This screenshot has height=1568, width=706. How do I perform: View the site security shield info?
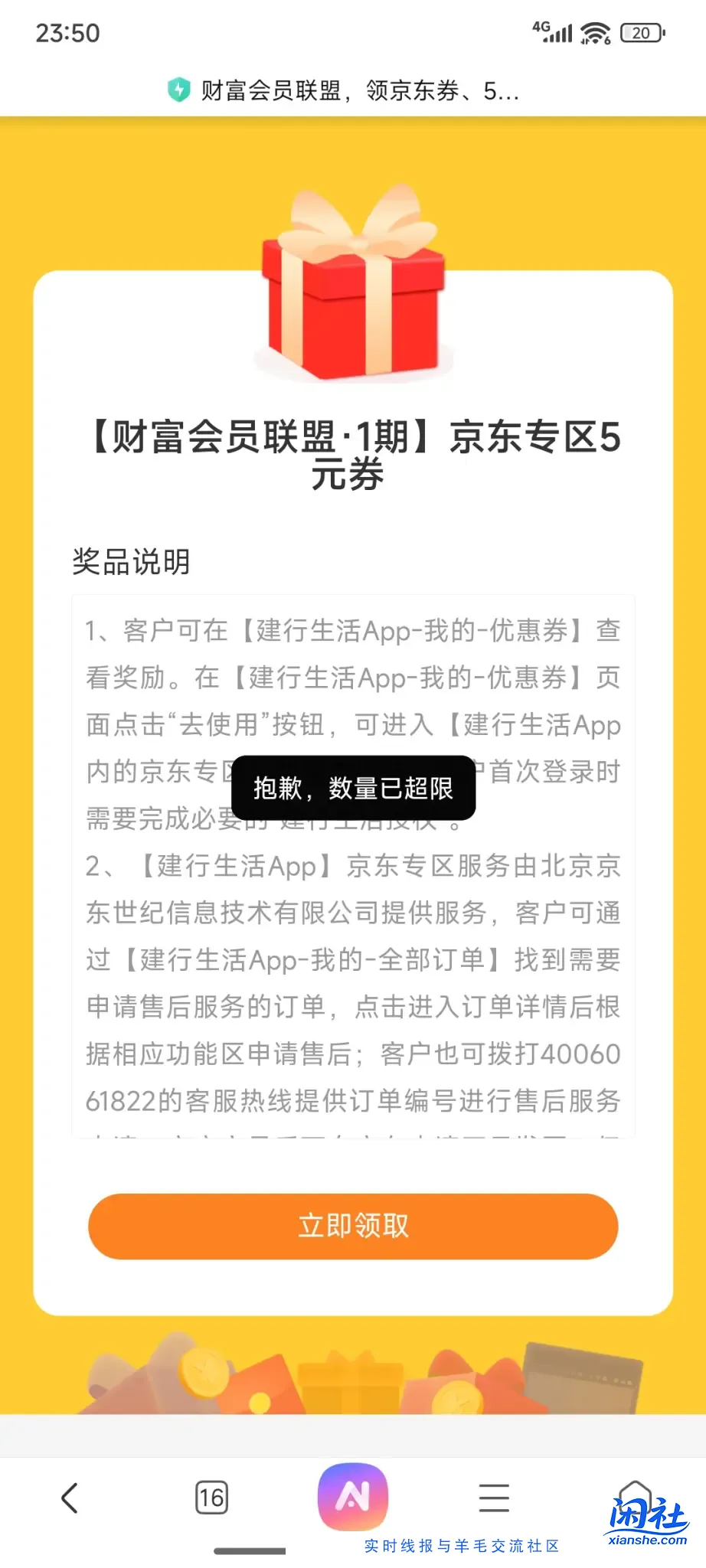point(178,90)
